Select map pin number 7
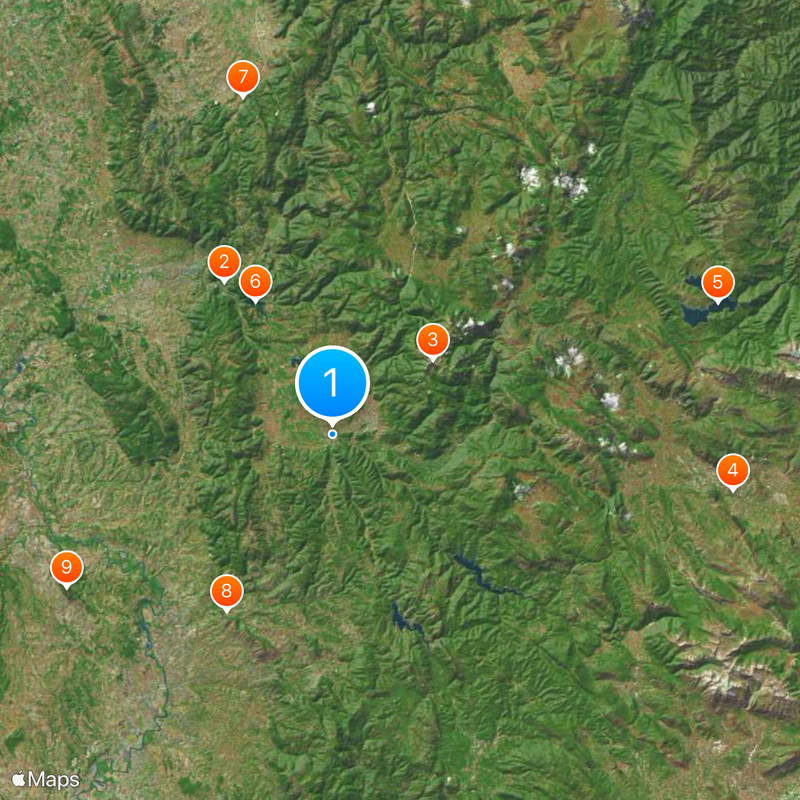Image resolution: width=800 pixels, height=800 pixels. click(243, 78)
